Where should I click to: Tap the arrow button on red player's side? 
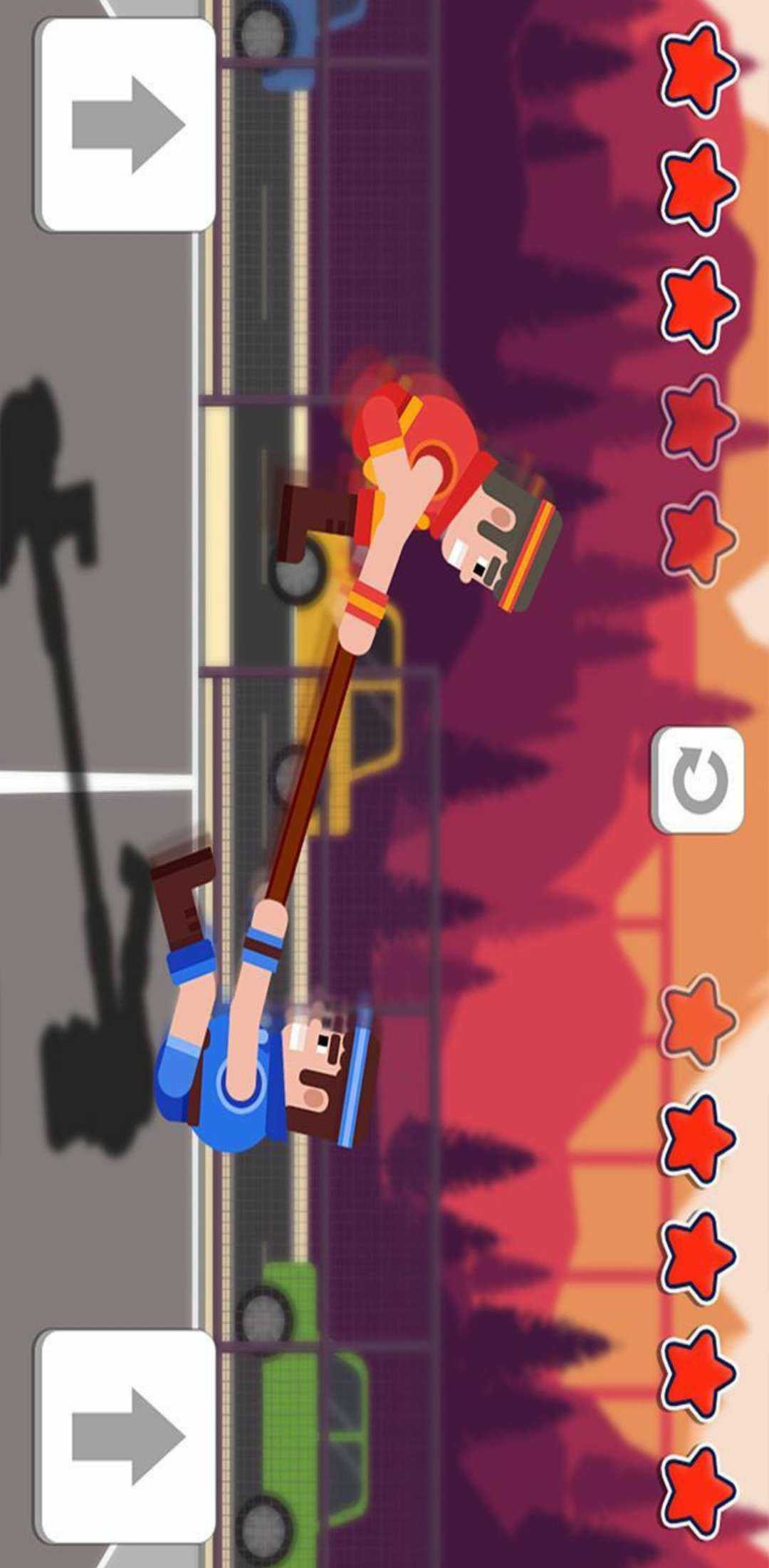pyautogui.click(x=126, y=125)
